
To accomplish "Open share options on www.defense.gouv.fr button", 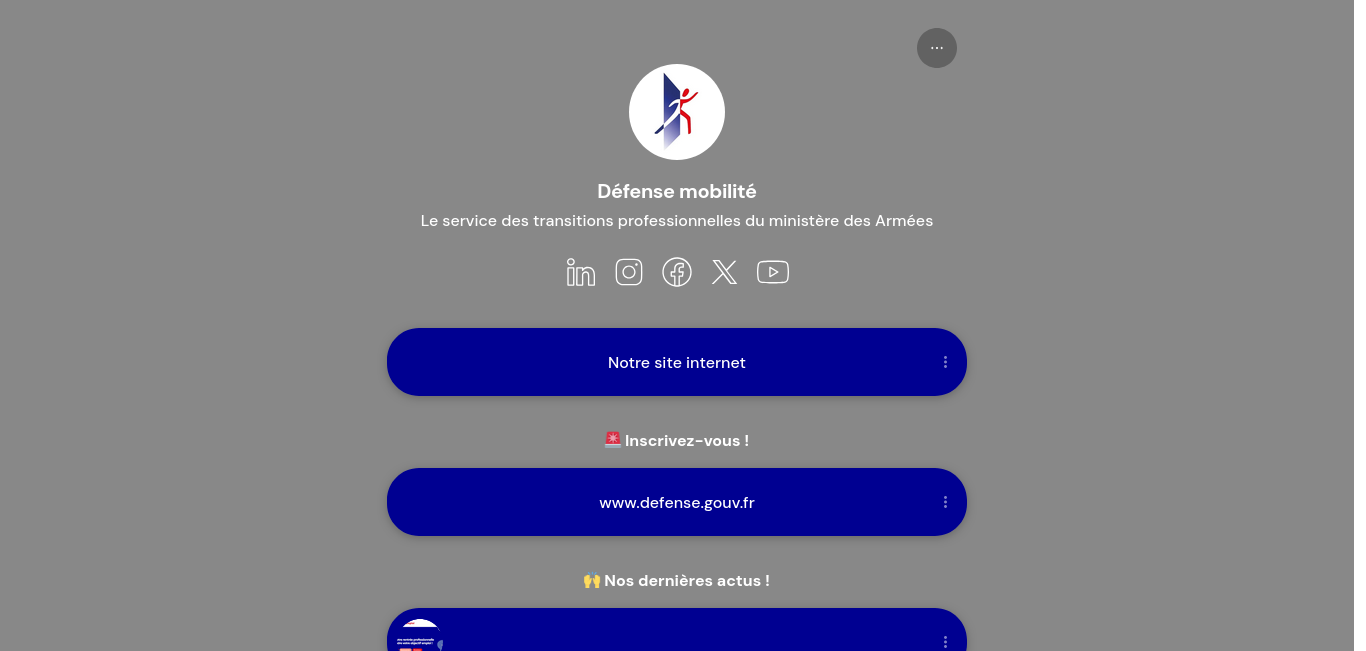I will coord(945,502).
